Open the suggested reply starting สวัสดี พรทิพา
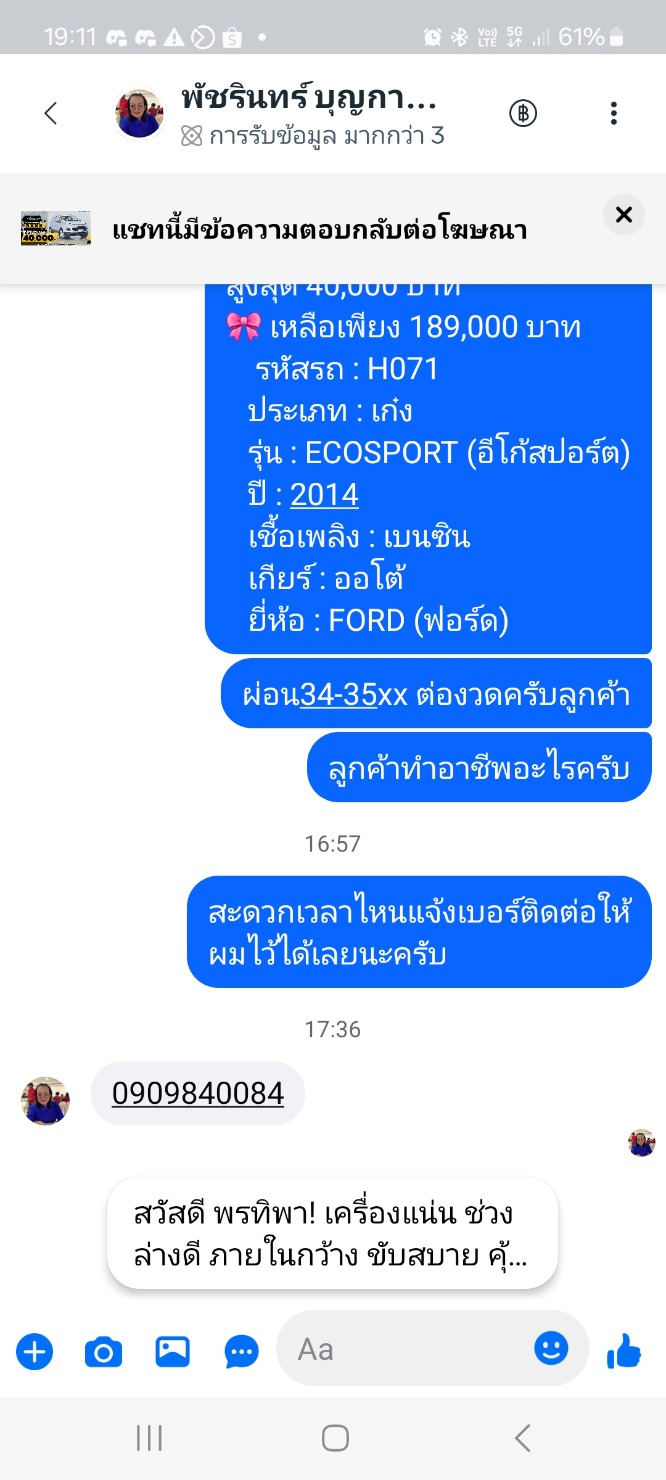This screenshot has height=1480, width=666. [x=332, y=1232]
